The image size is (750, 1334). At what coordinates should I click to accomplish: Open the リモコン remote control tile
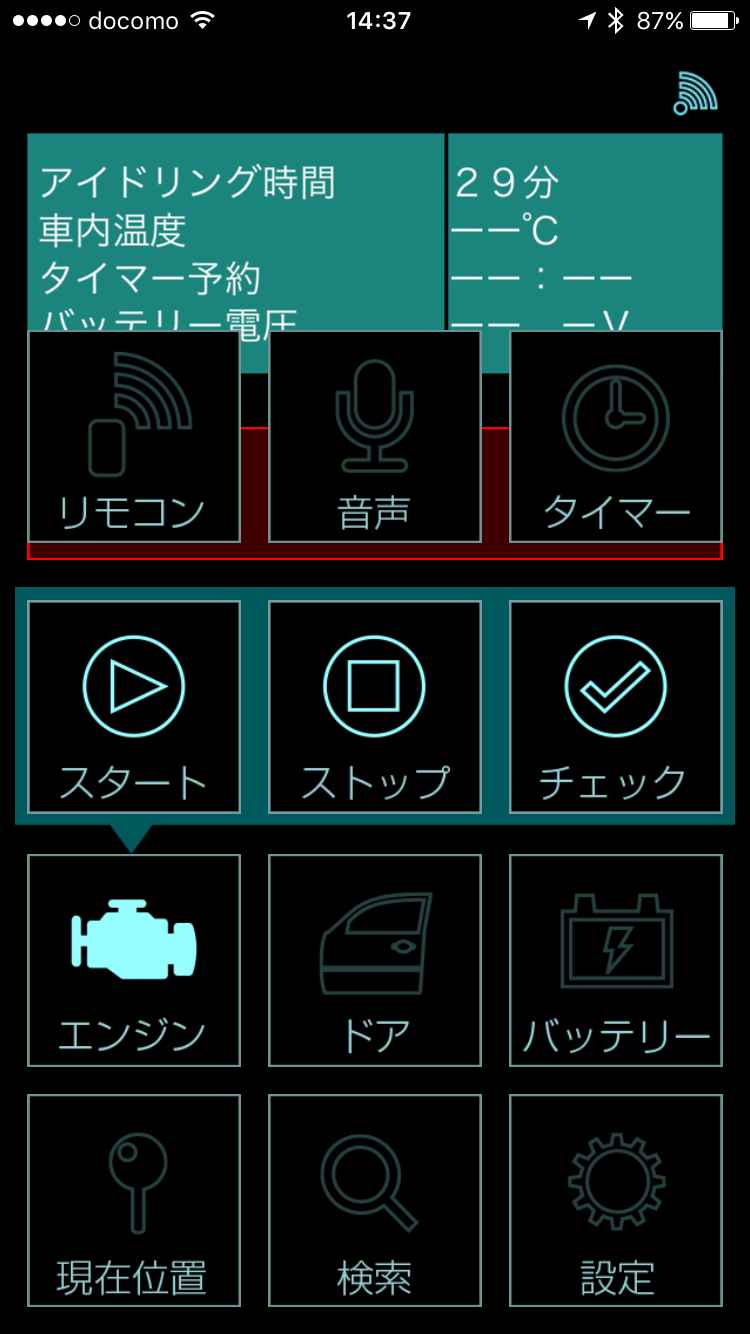[x=134, y=437]
